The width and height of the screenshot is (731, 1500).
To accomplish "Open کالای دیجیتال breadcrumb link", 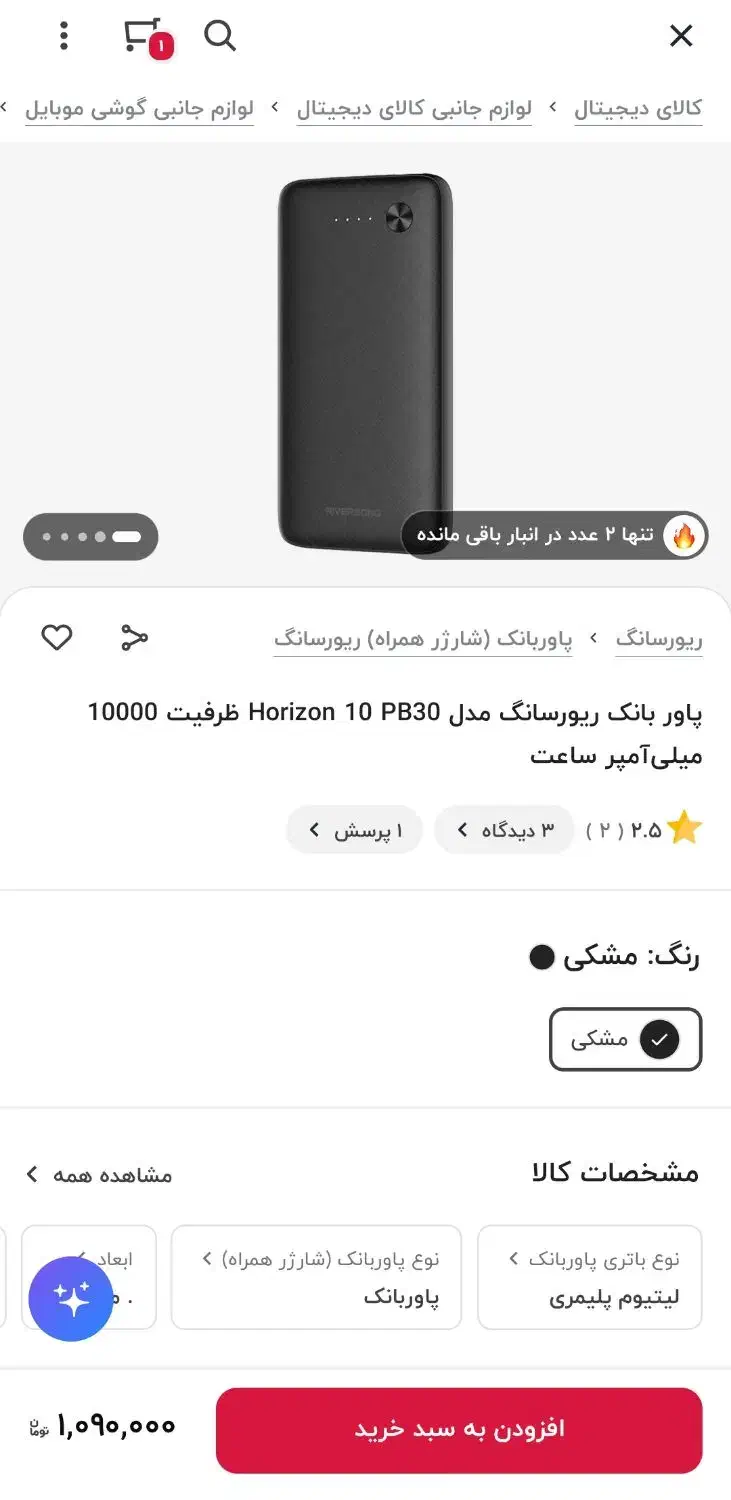I will pos(637,109).
